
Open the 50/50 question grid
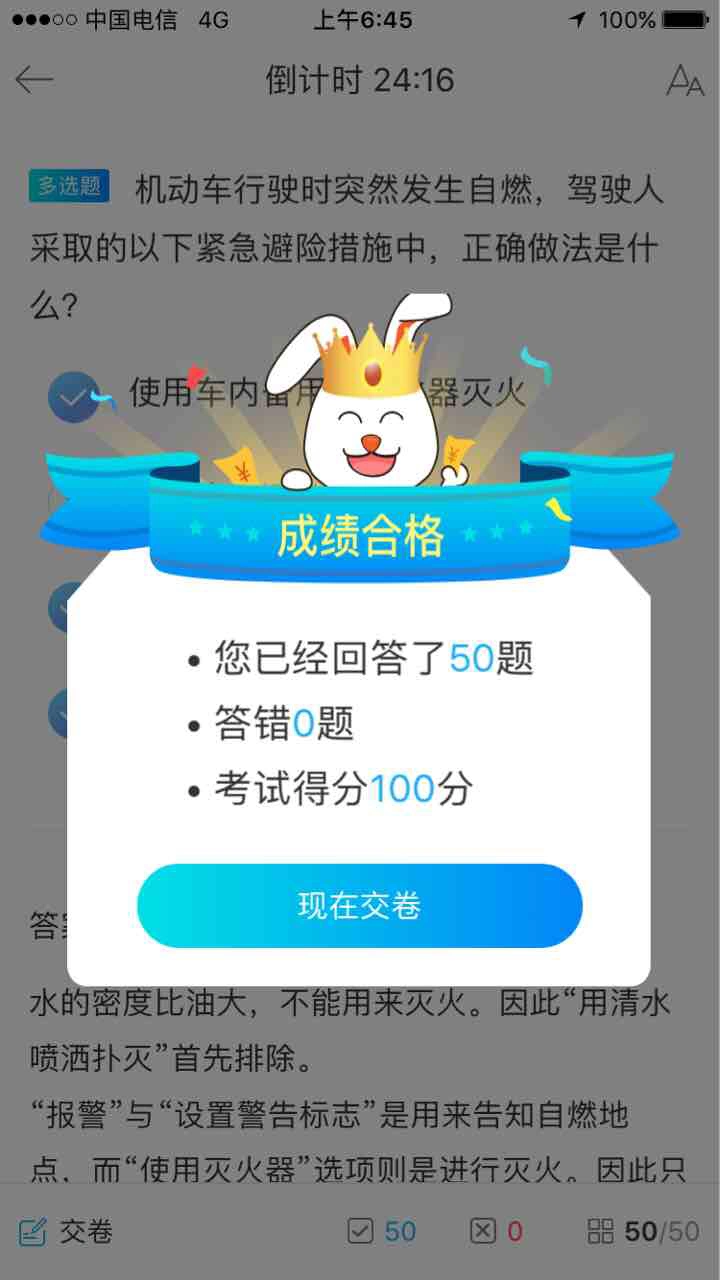pos(643,1231)
